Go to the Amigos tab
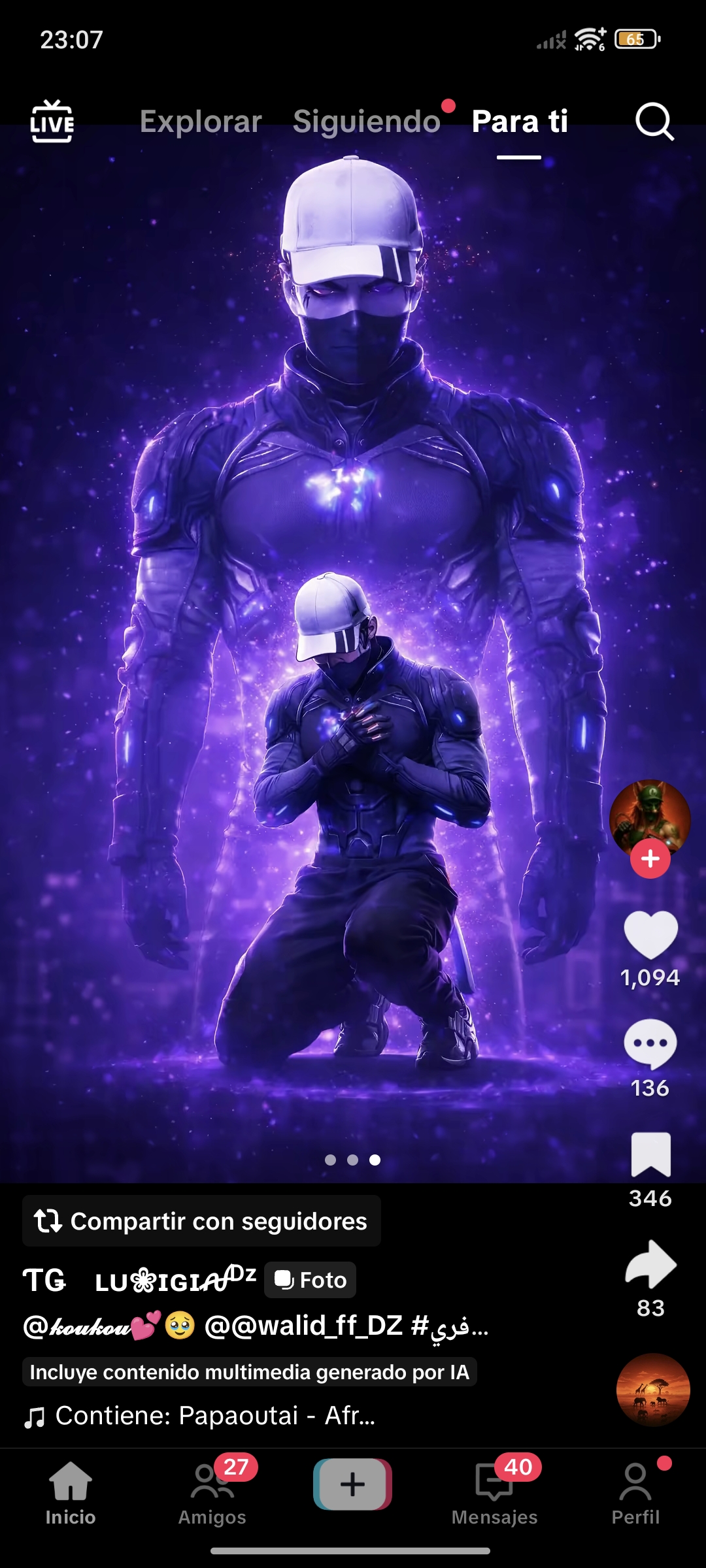Image resolution: width=706 pixels, height=1568 pixels. 212,1492
